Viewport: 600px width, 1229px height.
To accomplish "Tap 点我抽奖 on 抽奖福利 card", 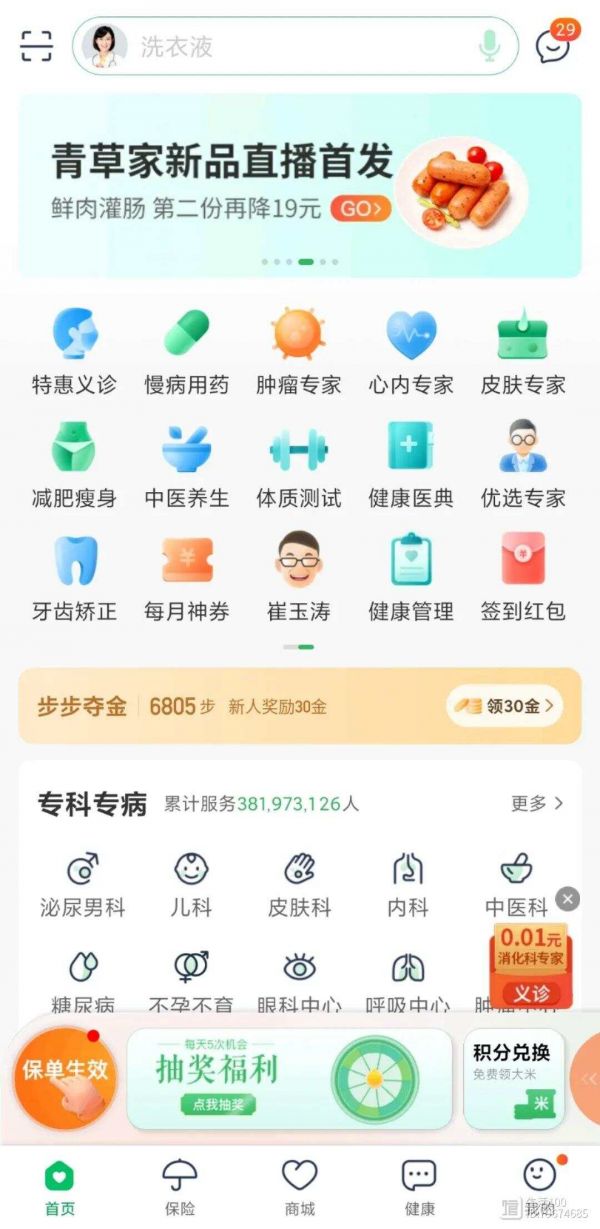I will [x=218, y=1105].
